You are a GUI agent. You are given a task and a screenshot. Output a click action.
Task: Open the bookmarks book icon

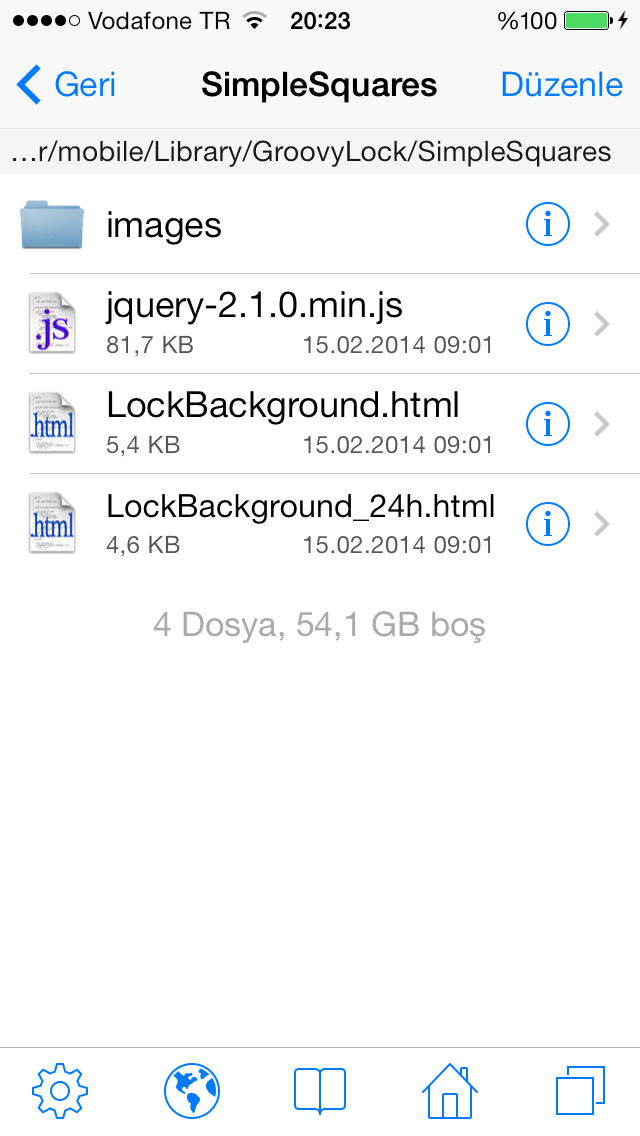pyautogui.click(x=320, y=1090)
